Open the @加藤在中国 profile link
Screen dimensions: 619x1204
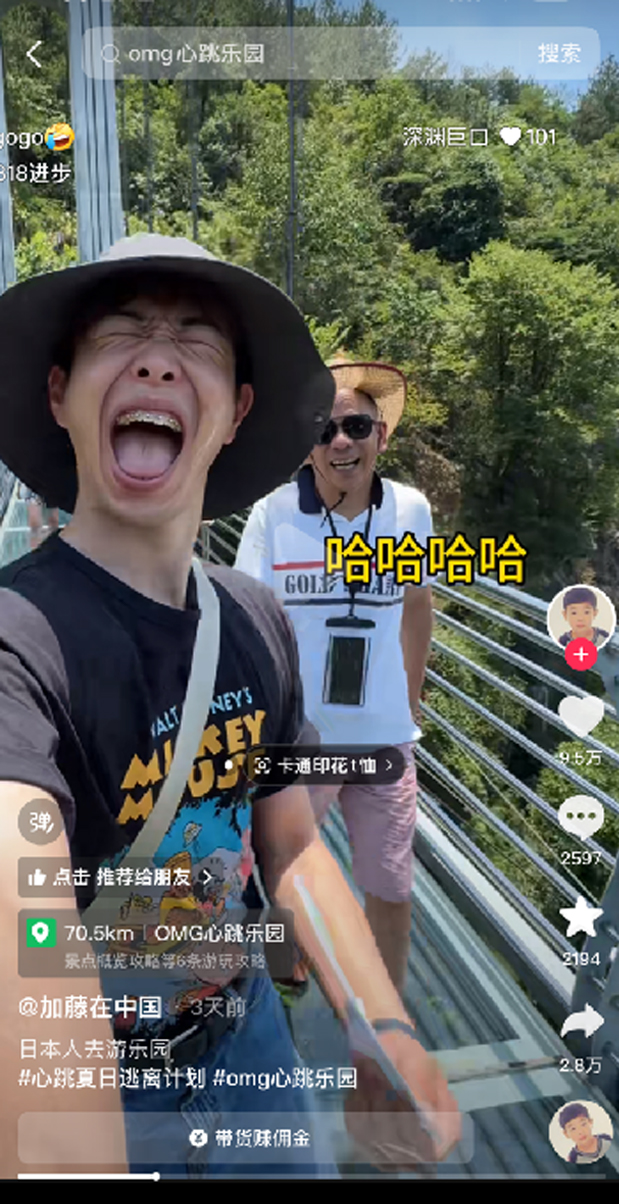tap(90, 1007)
